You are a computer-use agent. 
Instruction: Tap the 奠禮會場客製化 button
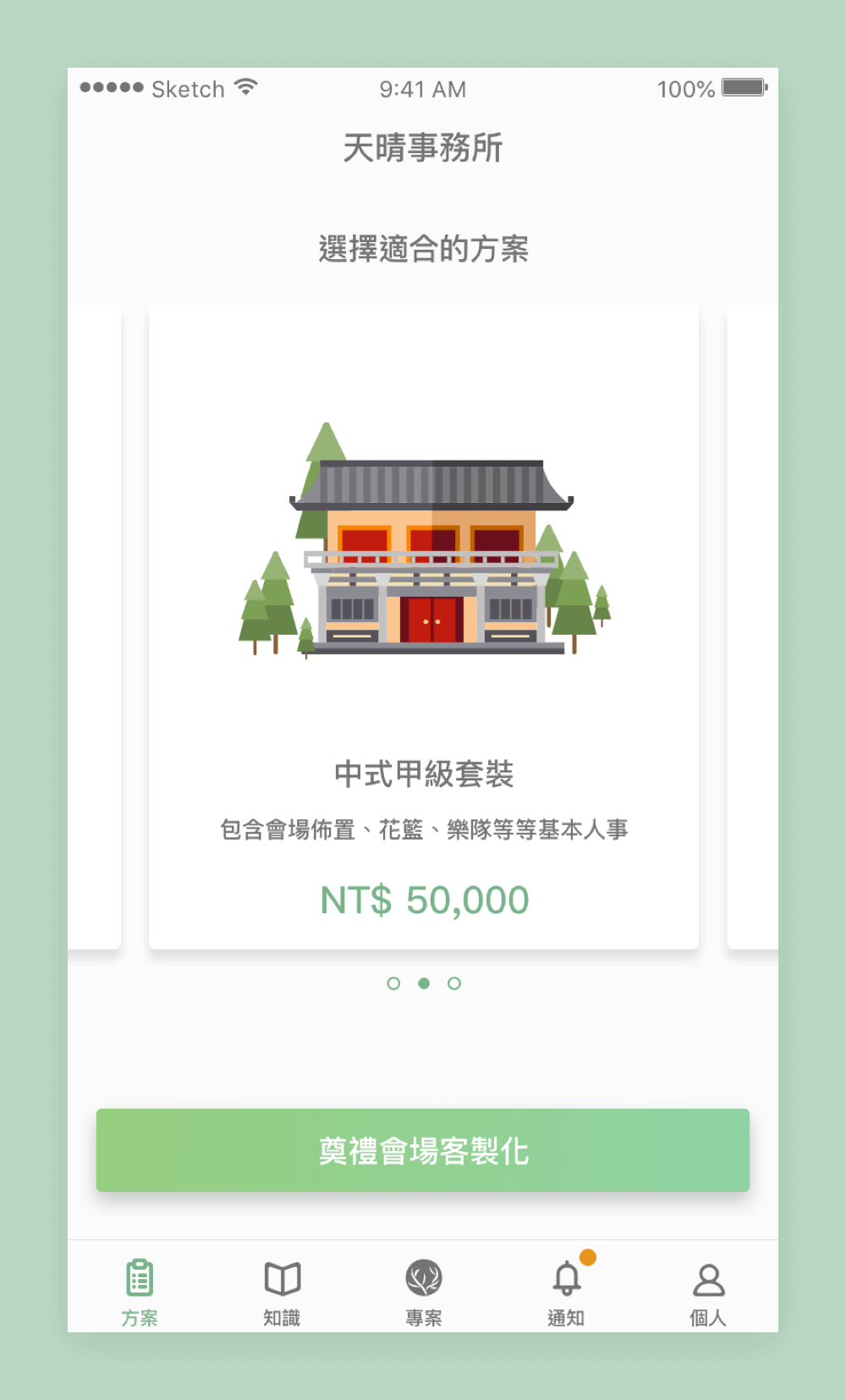[x=423, y=1149]
